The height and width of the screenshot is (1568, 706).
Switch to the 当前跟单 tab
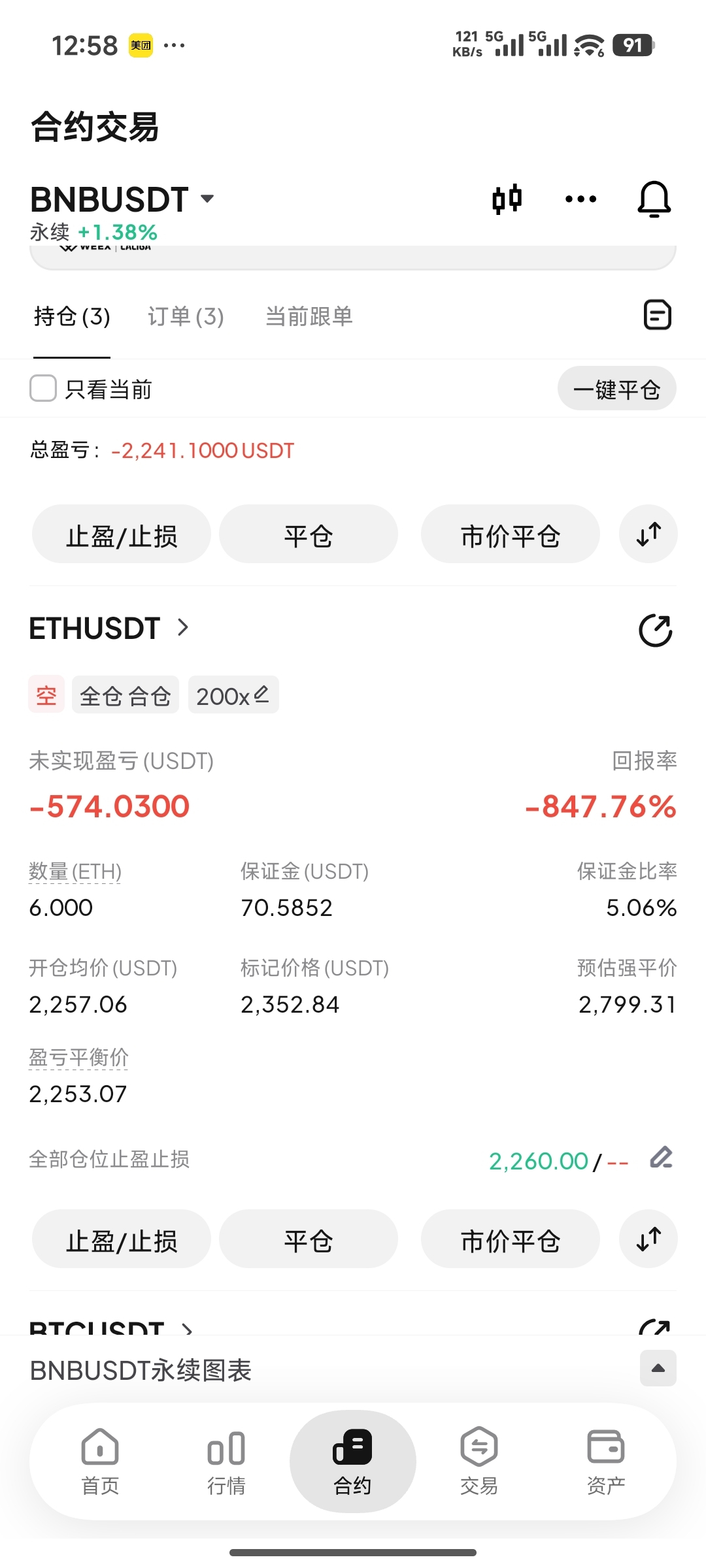(x=309, y=316)
